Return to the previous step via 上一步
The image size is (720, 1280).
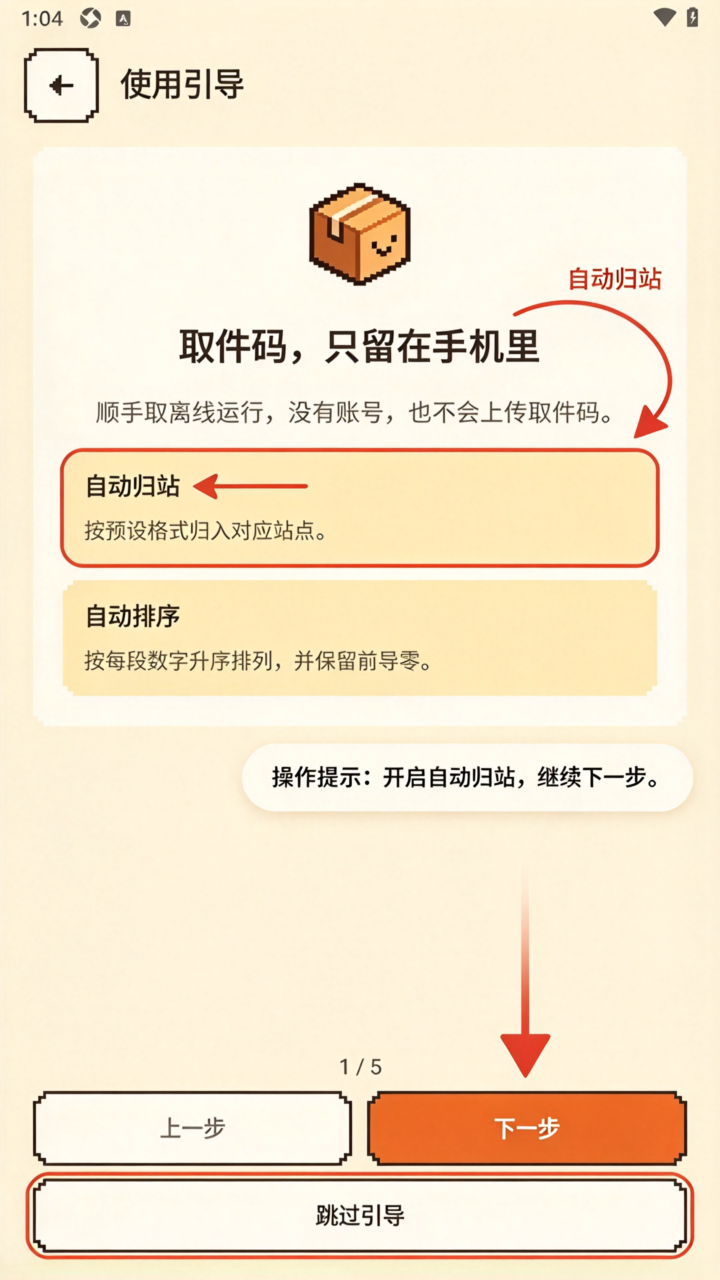pos(192,1128)
